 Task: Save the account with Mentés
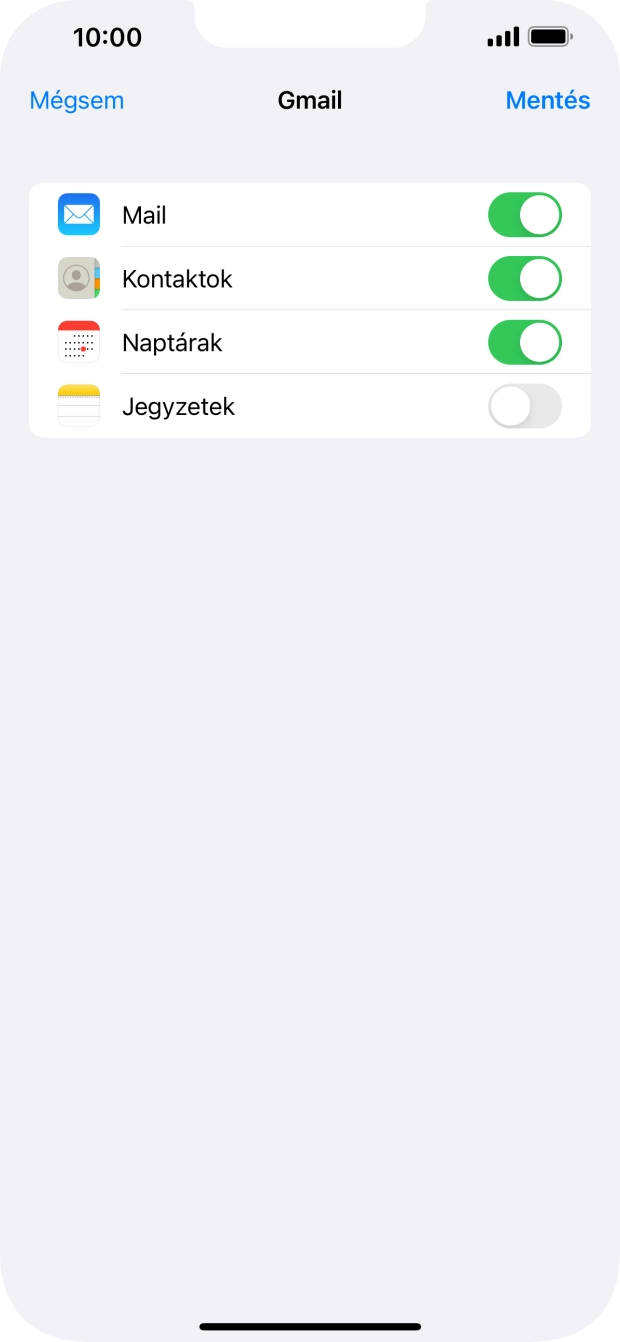[547, 101]
